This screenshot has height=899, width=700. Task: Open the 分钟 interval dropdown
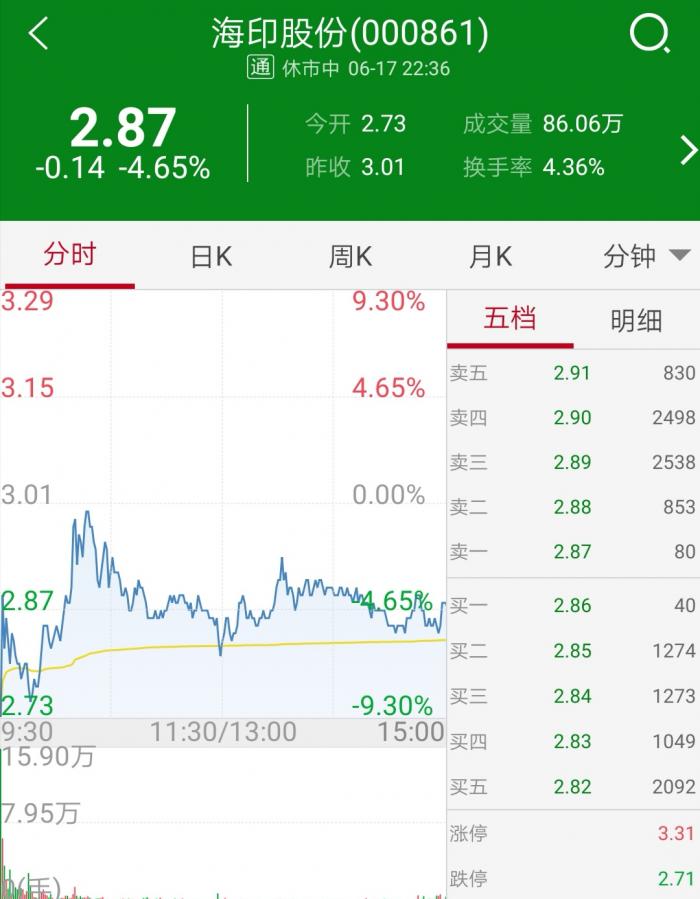click(x=647, y=257)
